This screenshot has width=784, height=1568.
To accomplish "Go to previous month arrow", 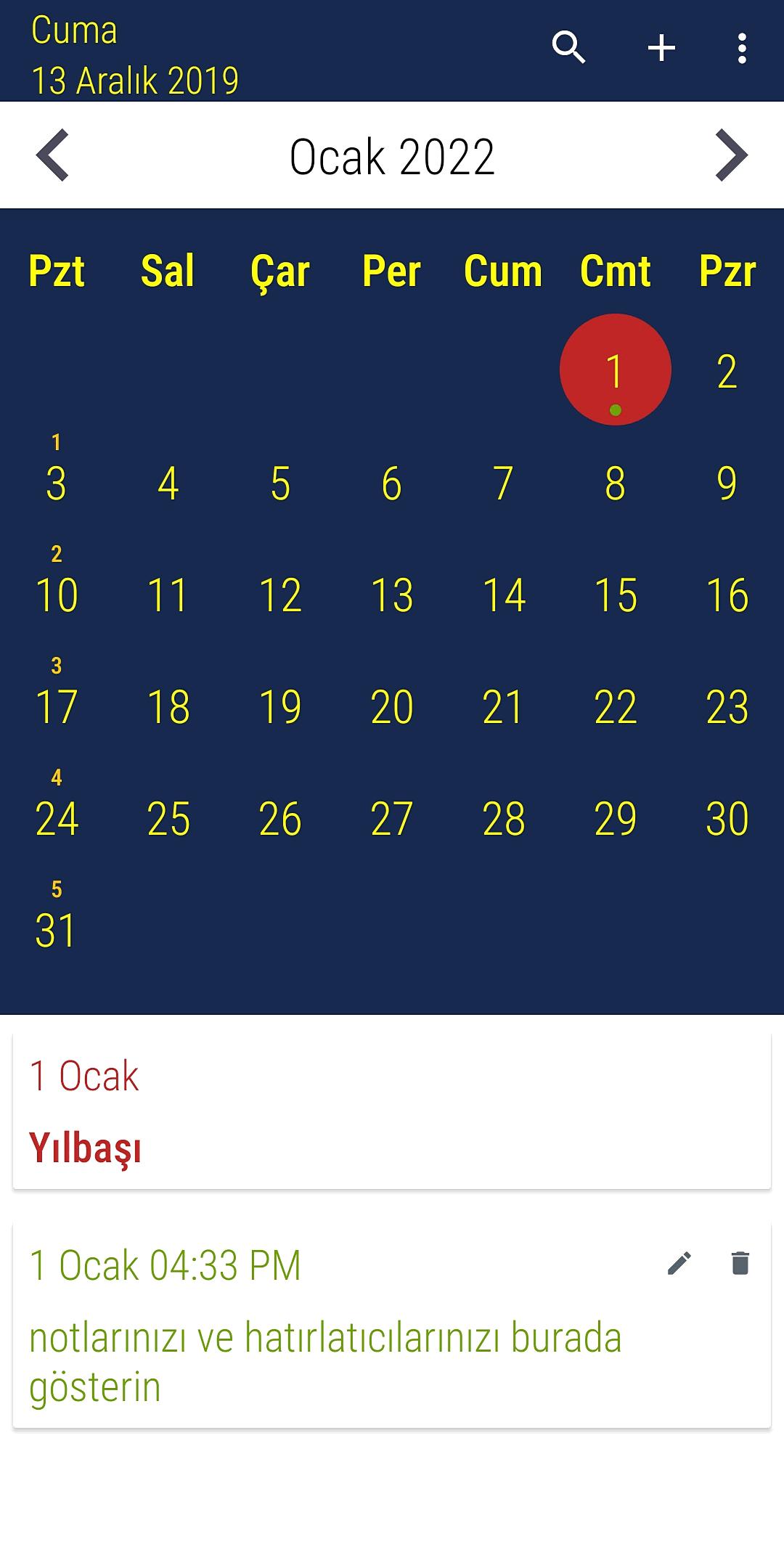I will coord(53,155).
